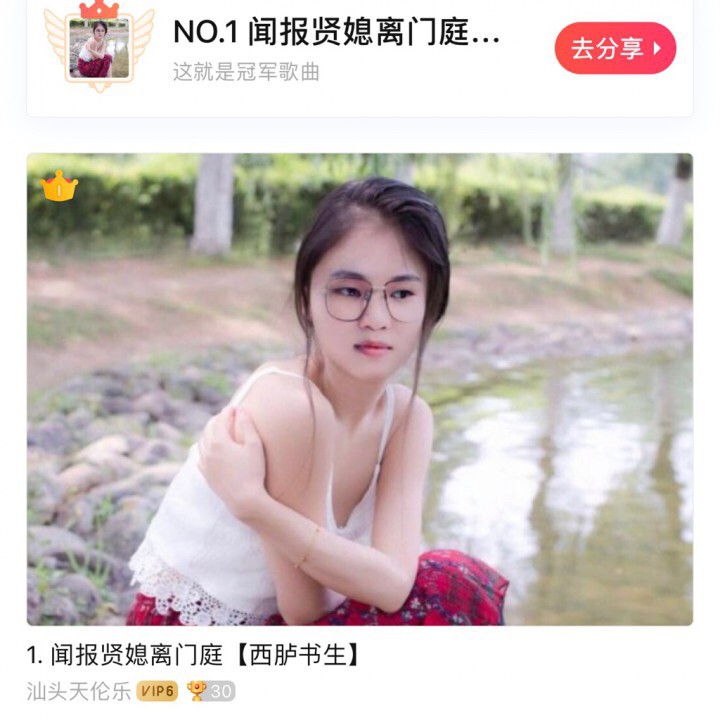Open song title 闻报贤媳离门庭【西胪书生】
The image size is (720, 720).
click(193, 655)
